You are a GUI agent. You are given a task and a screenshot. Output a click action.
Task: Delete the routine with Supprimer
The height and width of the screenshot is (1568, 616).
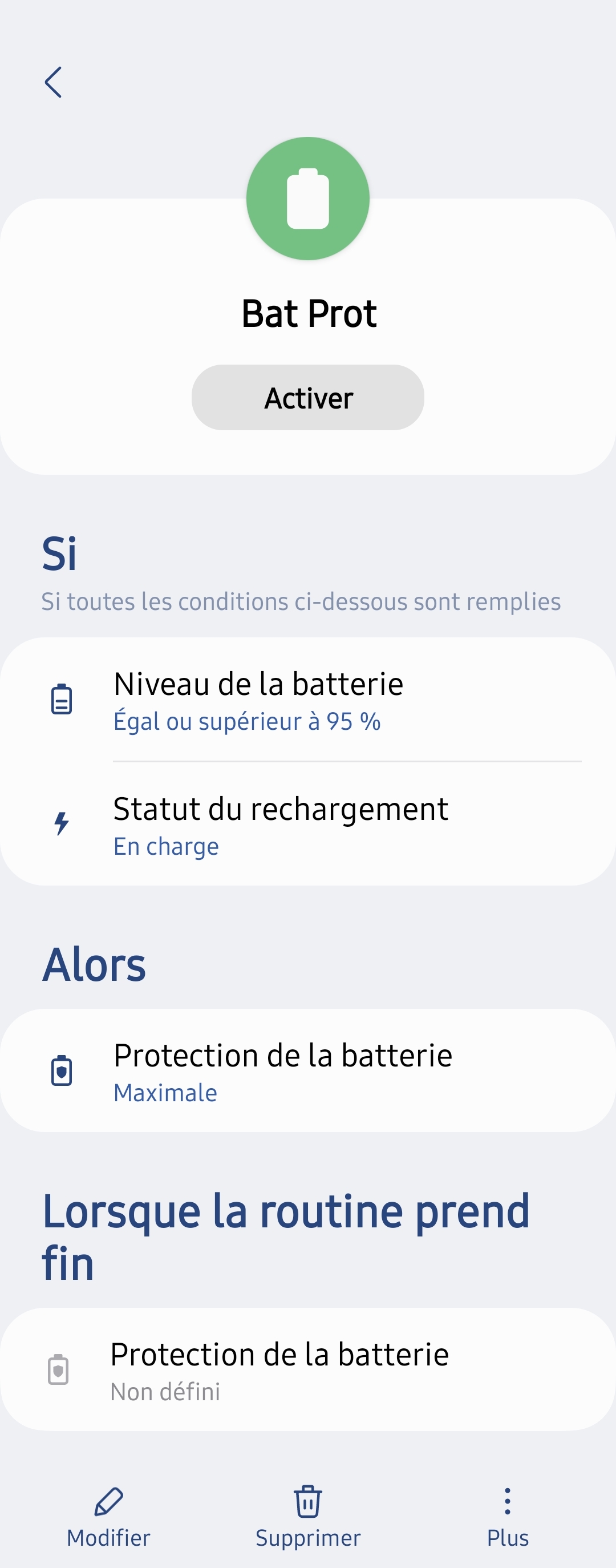tap(308, 1517)
